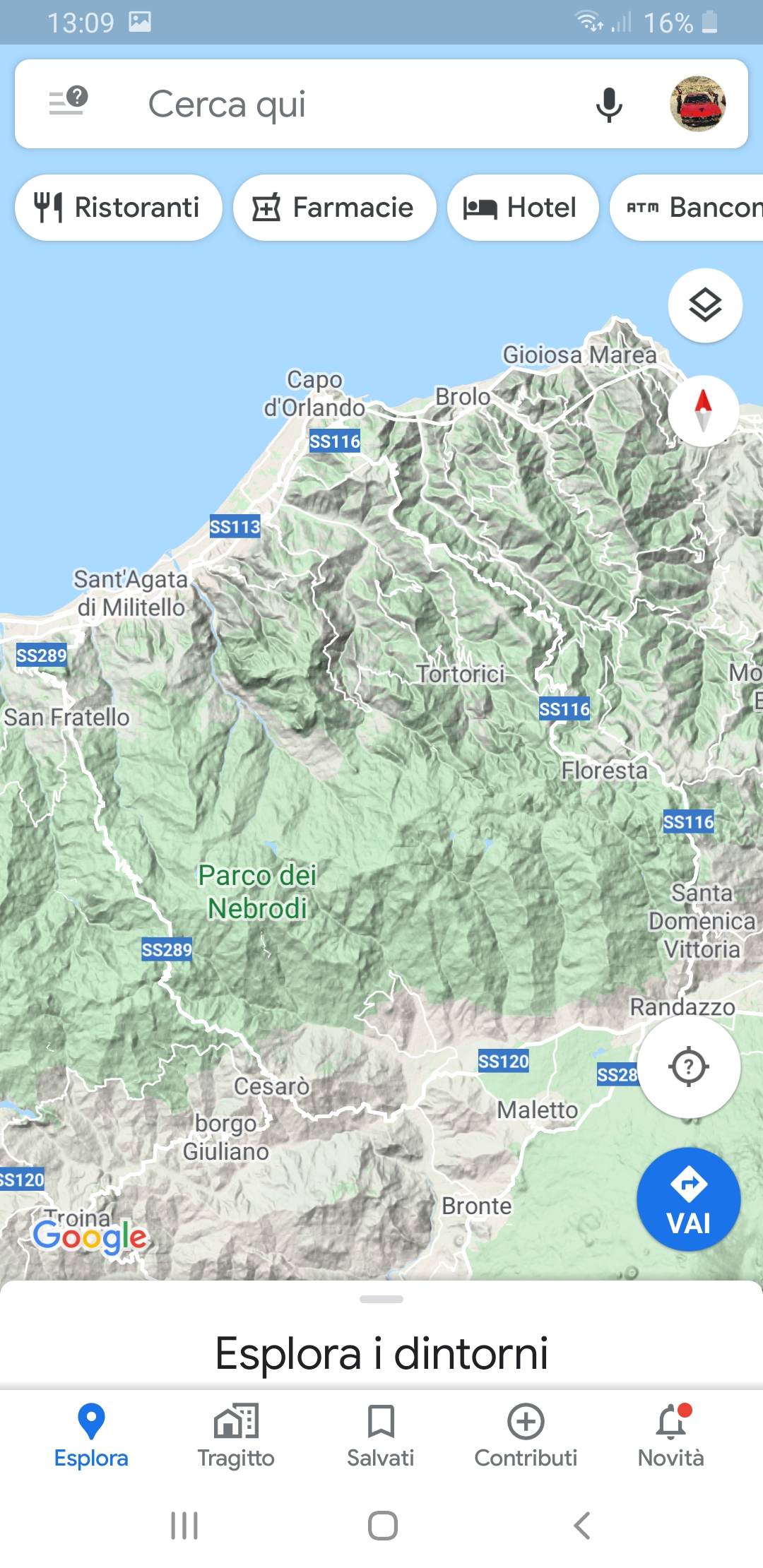Open the account profile picture
The image size is (763, 1568).
click(x=698, y=104)
